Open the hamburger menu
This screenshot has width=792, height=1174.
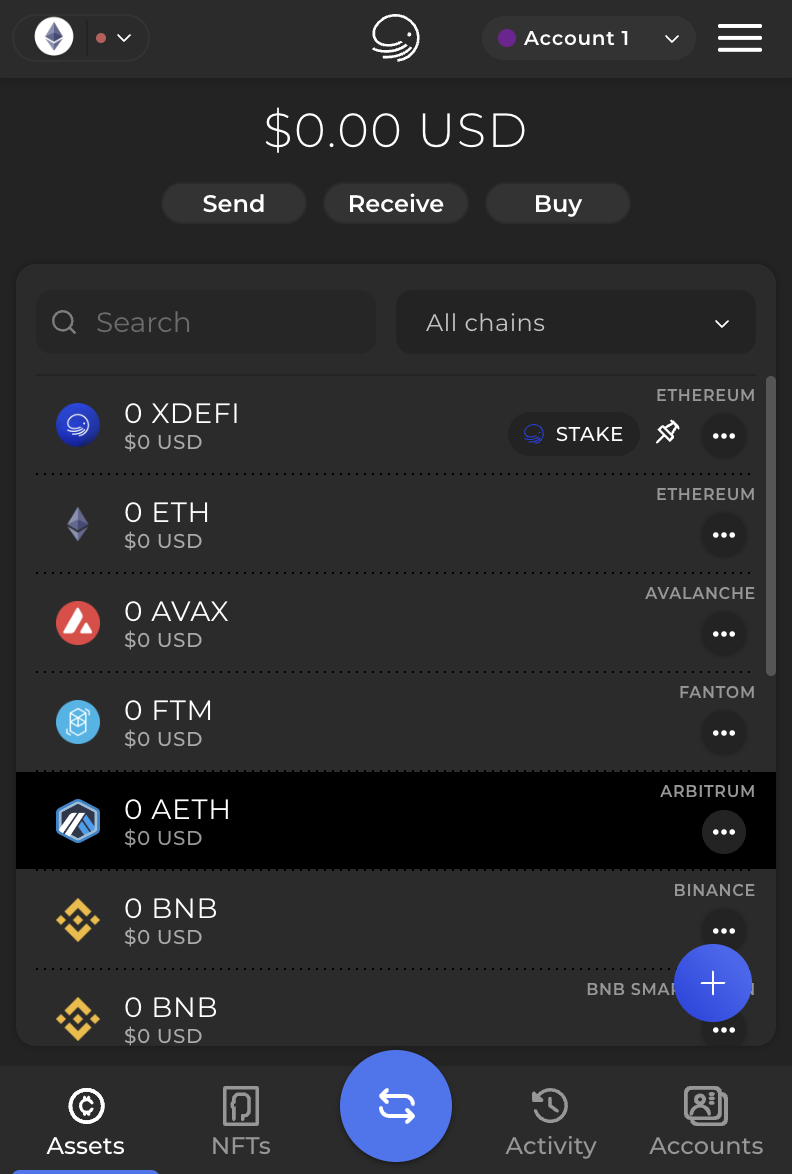[x=739, y=38]
